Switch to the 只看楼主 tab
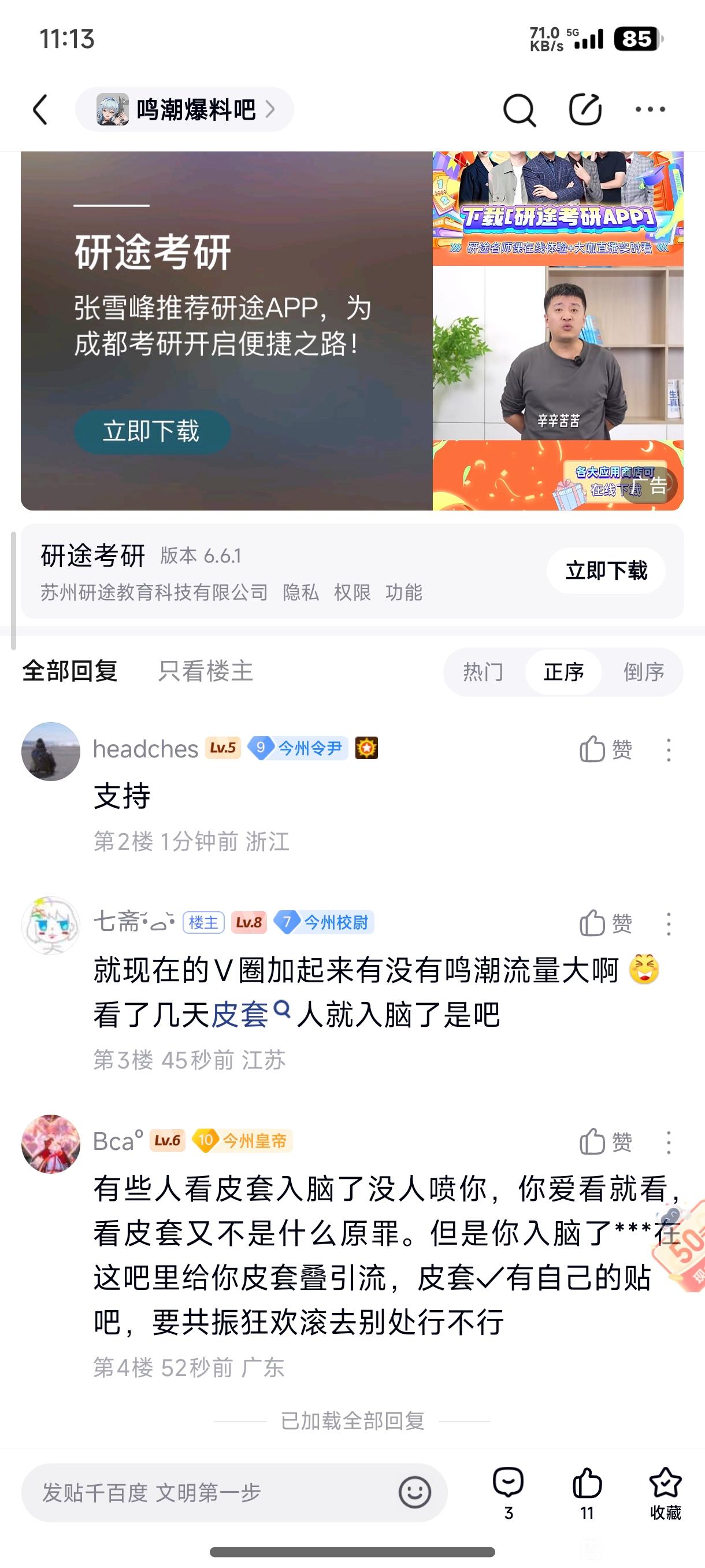705x1568 pixels. pyautogui.click(x=205, y=671)
